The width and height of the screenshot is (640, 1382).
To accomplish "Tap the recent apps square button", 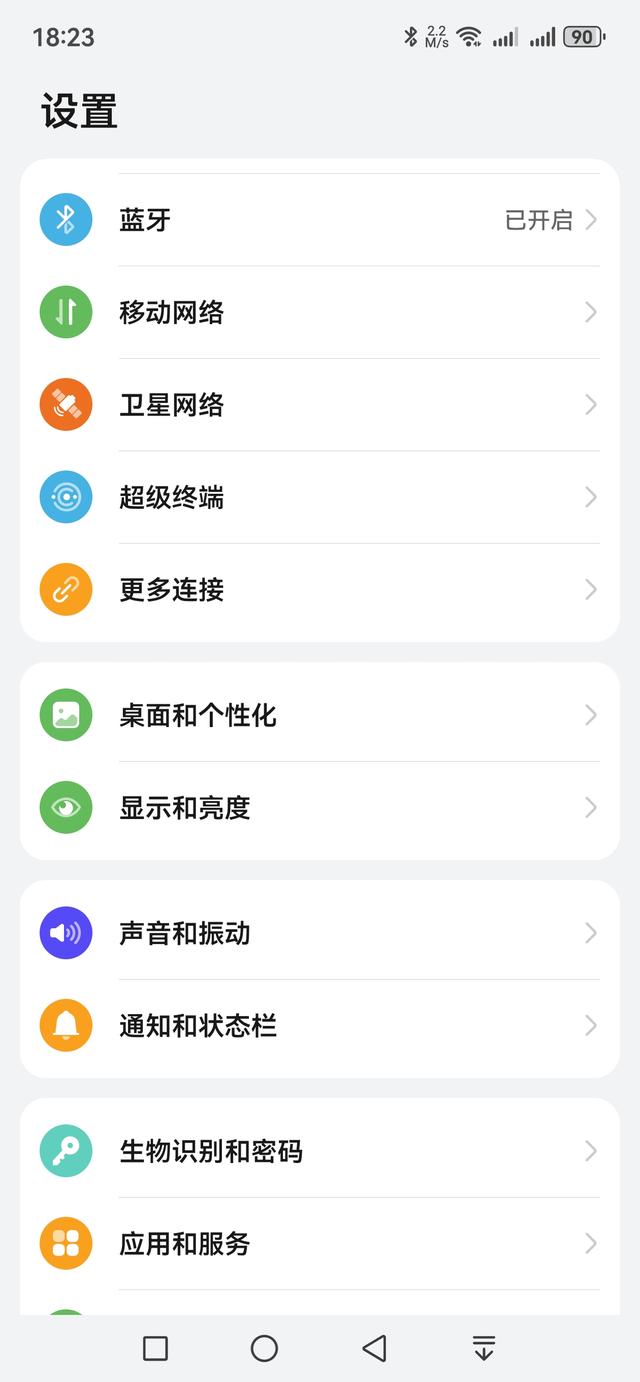I will click(x=155, y=1349).
